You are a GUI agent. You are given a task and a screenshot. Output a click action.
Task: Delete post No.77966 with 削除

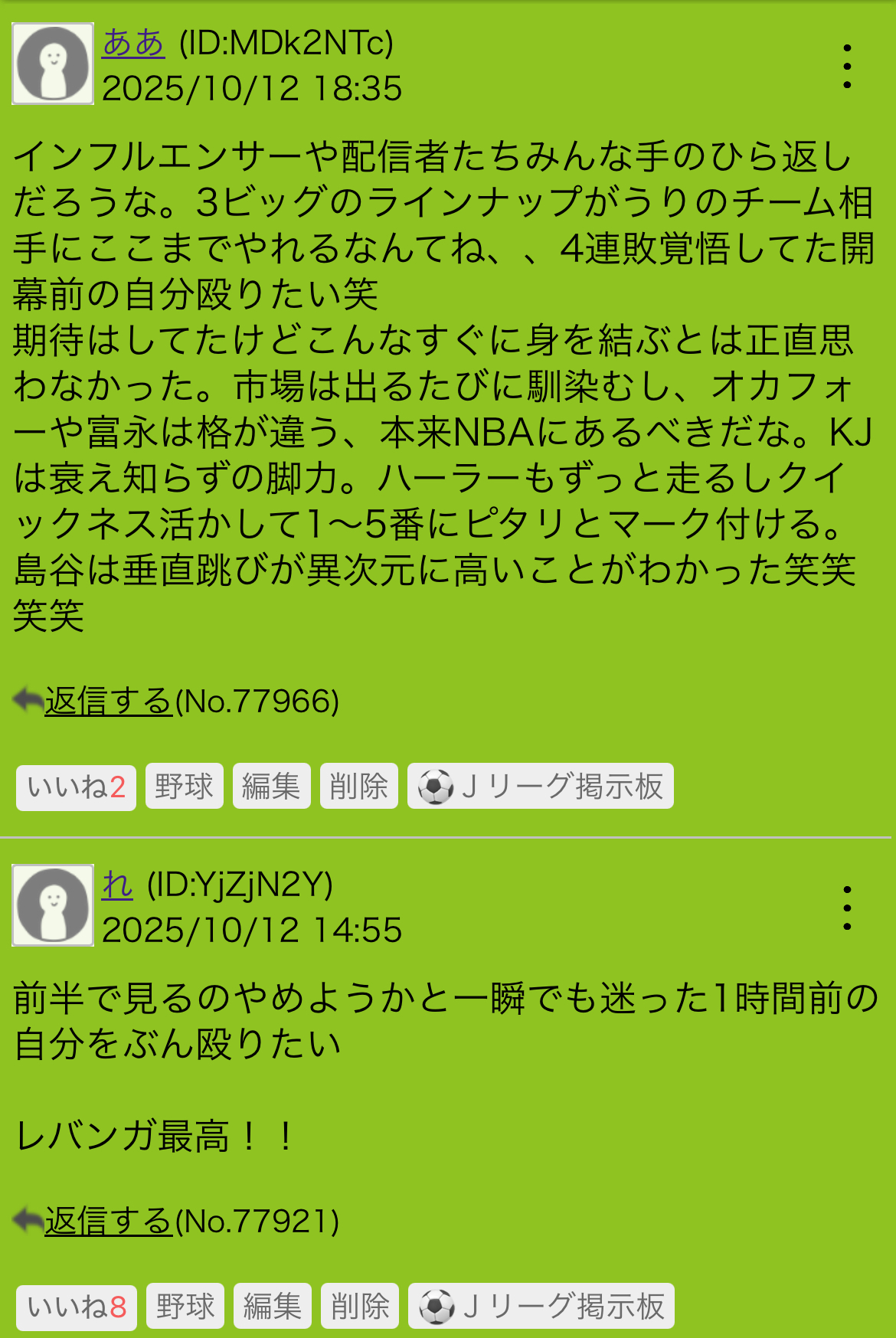[x=358, y=786]
